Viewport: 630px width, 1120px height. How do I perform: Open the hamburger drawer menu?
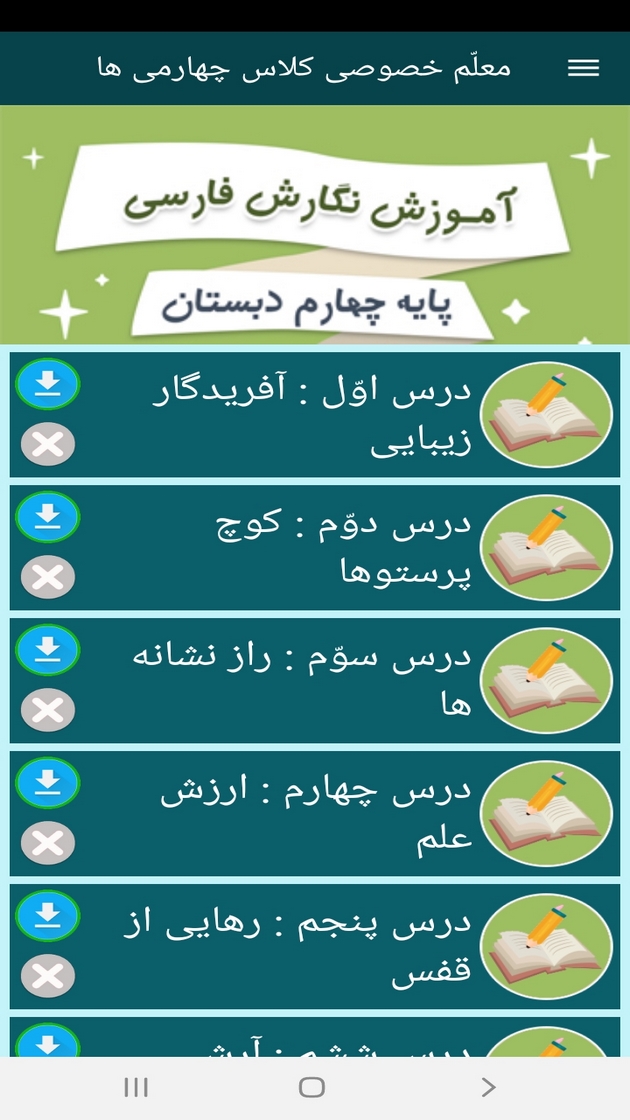[x=583, y=68]
